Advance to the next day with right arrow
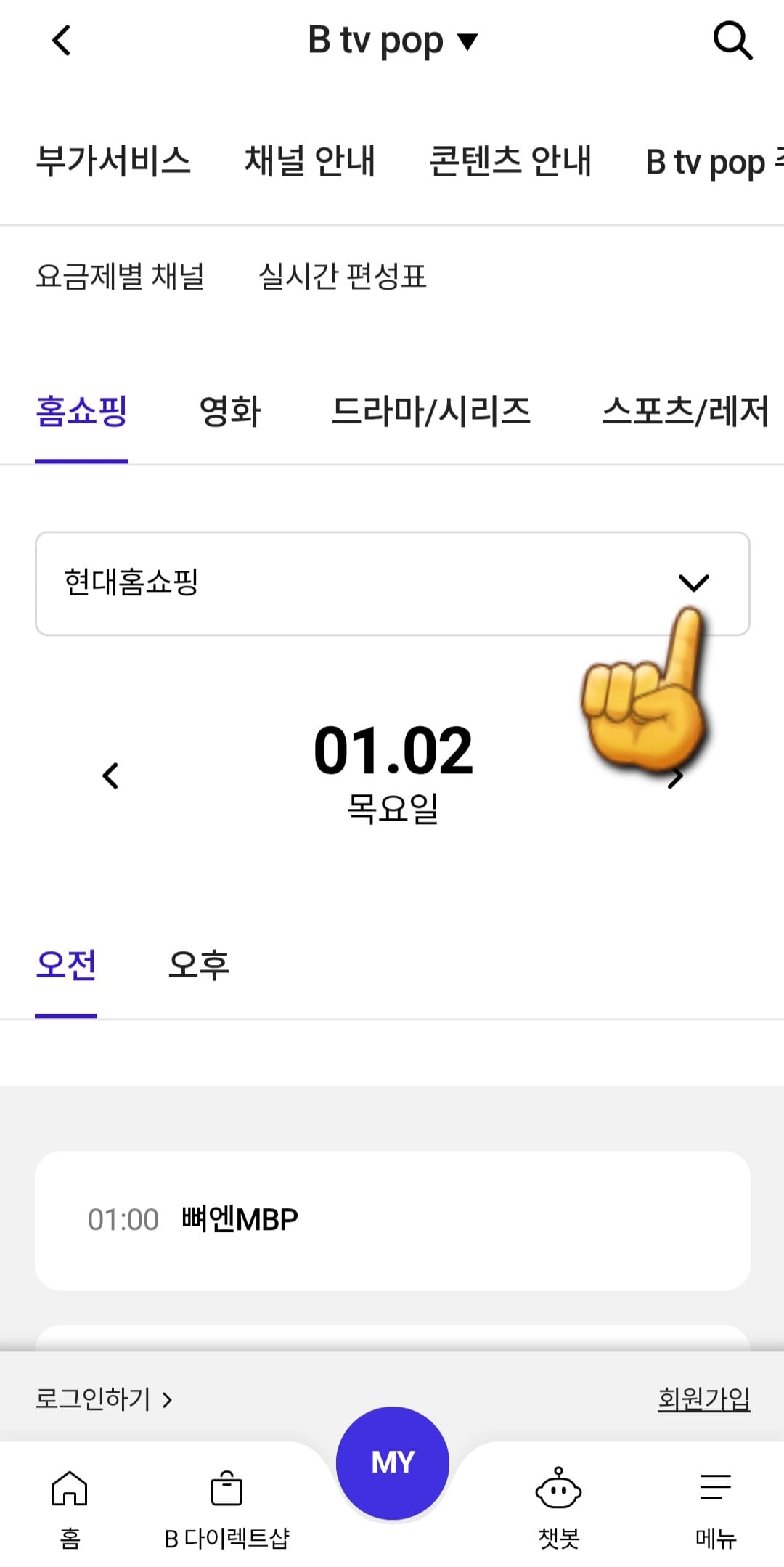The image size is (784, 1567). coord(675,776)
